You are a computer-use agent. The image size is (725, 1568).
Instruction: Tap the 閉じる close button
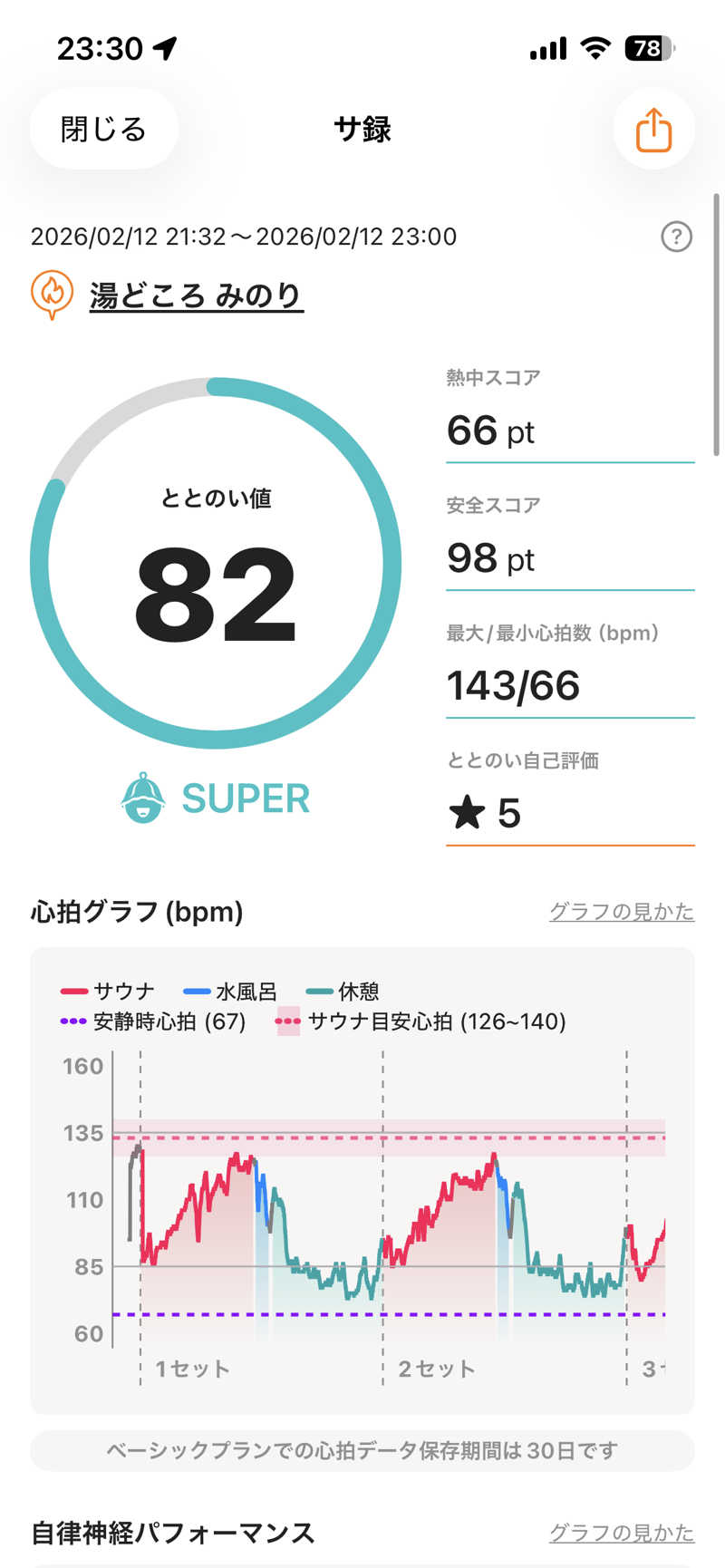coord(103,130)
